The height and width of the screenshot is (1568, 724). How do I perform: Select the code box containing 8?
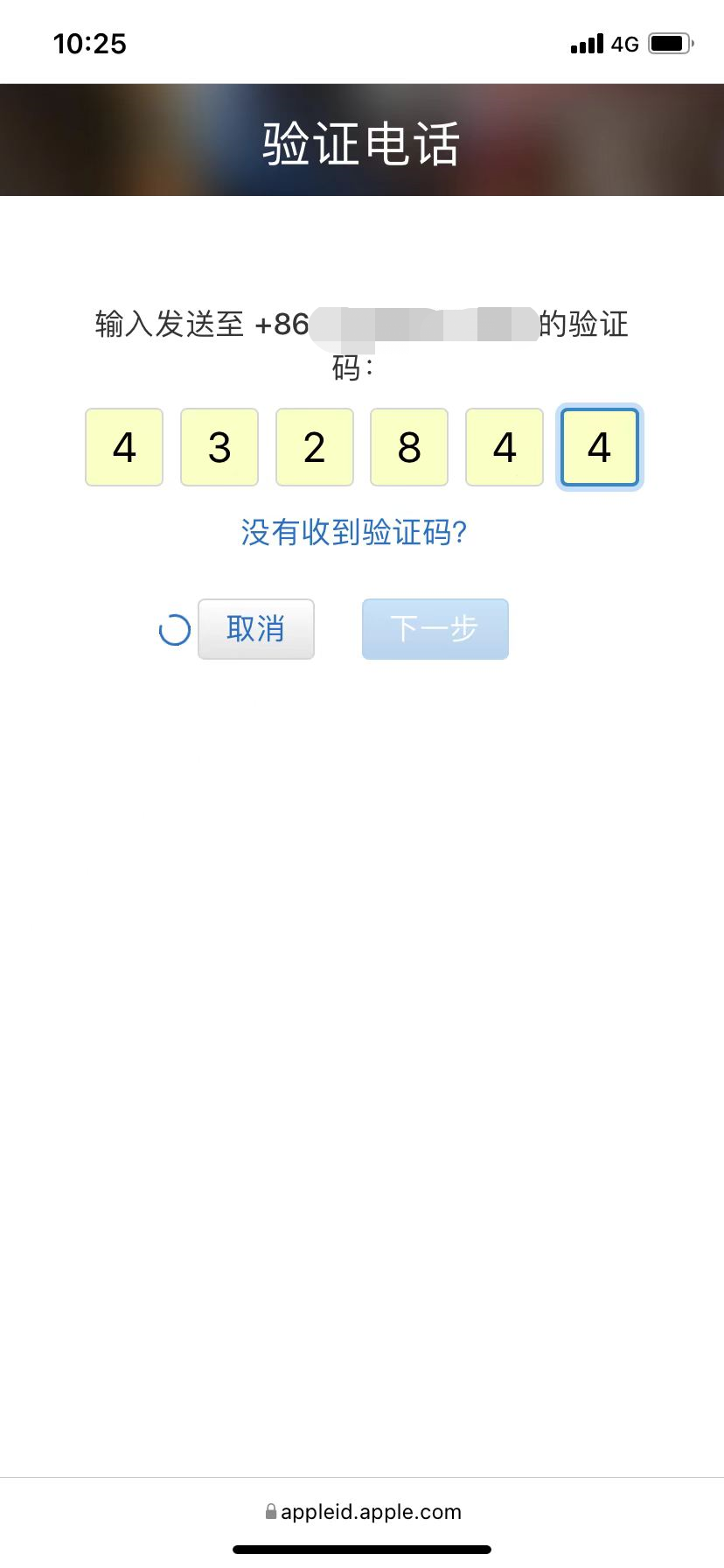click(408, 447)
